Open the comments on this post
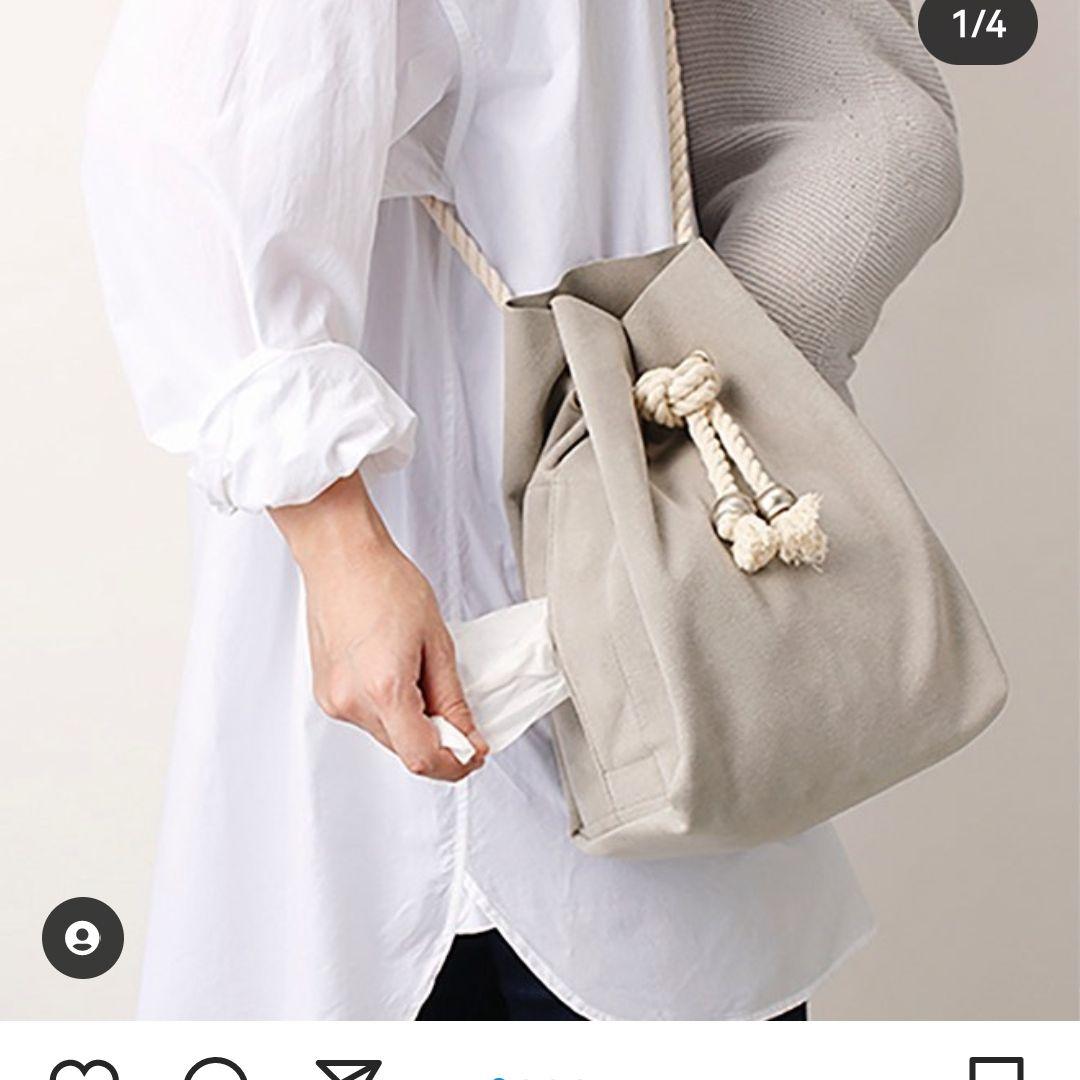1080x1080 pixels. (x=215, y=1070)
